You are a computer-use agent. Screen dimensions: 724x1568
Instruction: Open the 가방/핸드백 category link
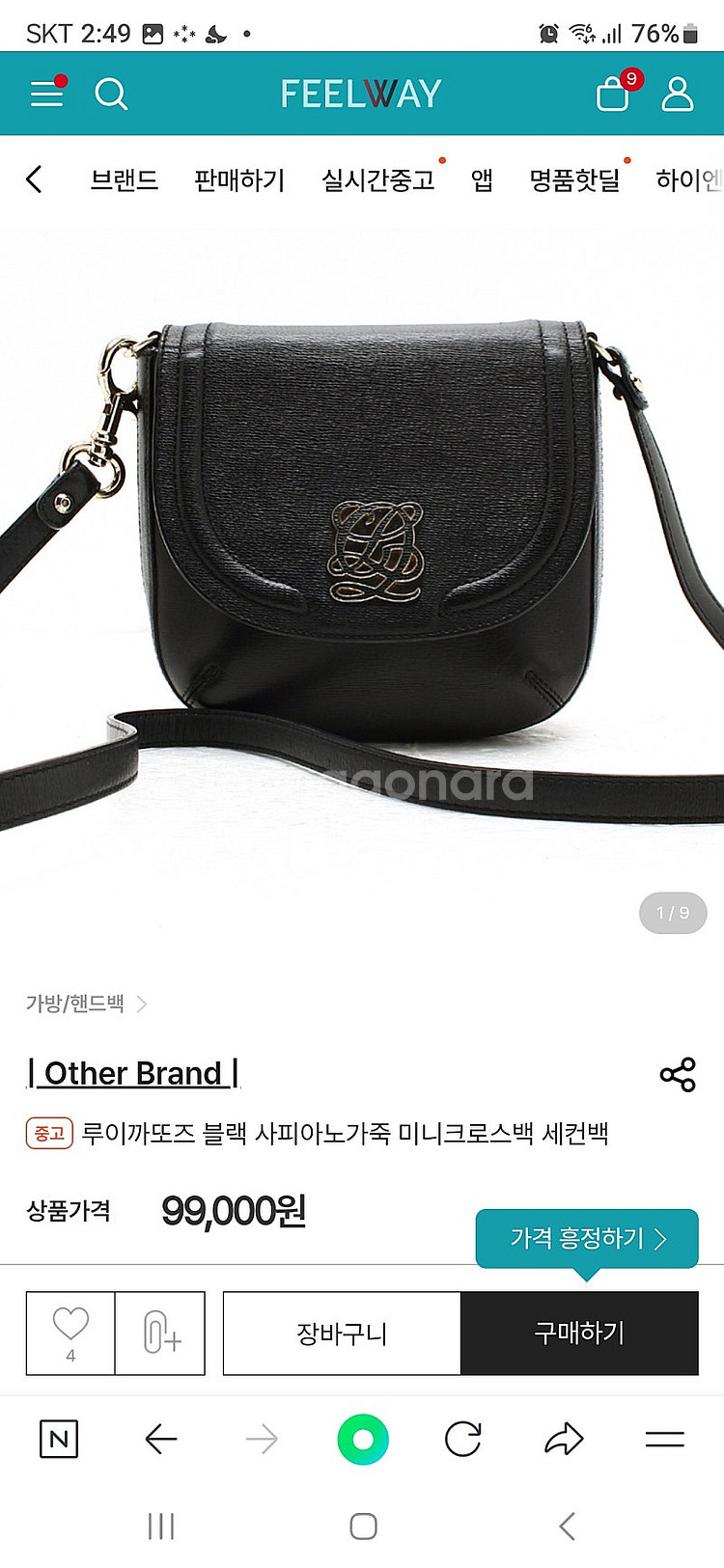75,1004
